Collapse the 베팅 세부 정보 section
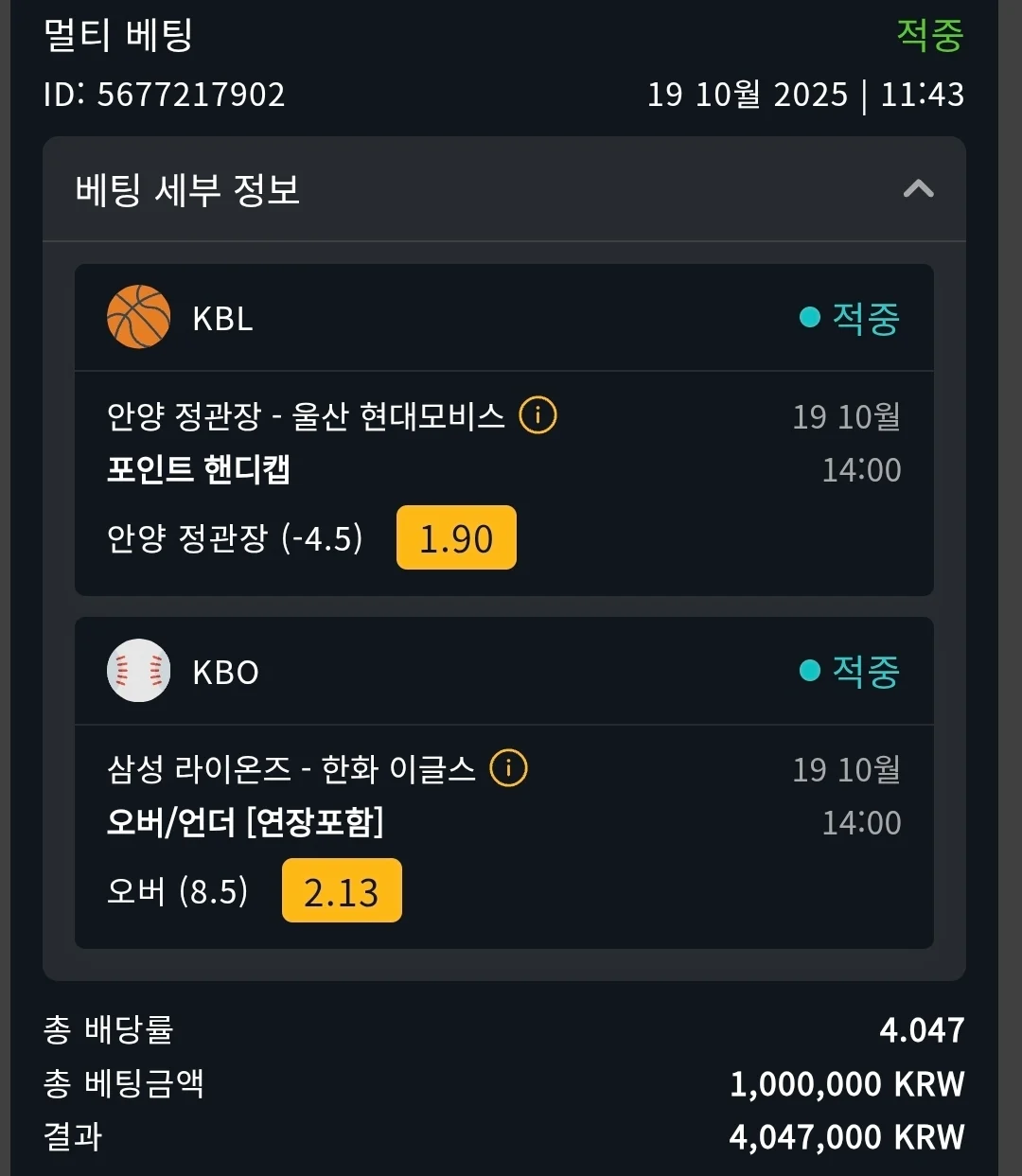Viewport: 1022px width, 1176px height. pyautogui.click(x=918, y=189)
